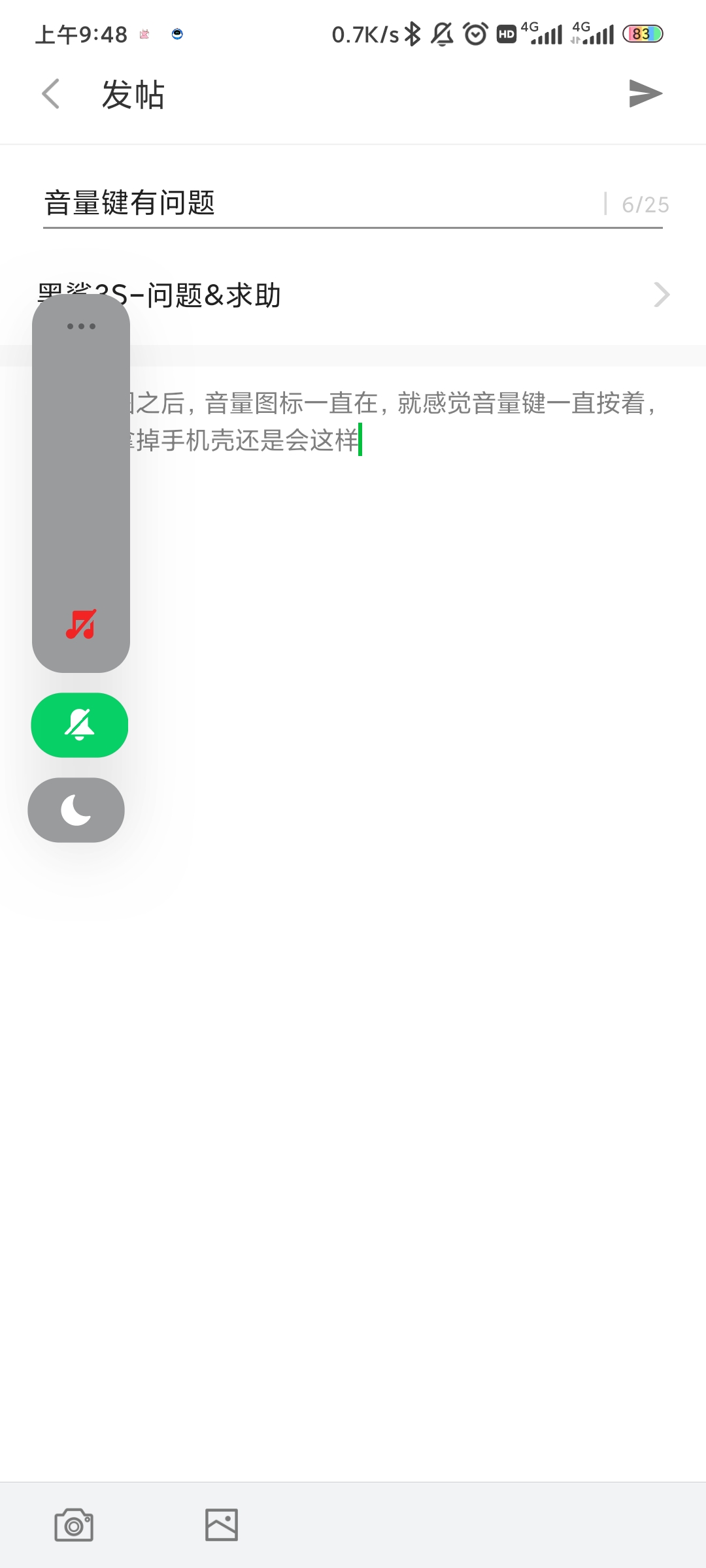The height and width of the screenshot is (1568, 706).
Task: Send the post with the paper-plane icon
Action: point(645,93)
